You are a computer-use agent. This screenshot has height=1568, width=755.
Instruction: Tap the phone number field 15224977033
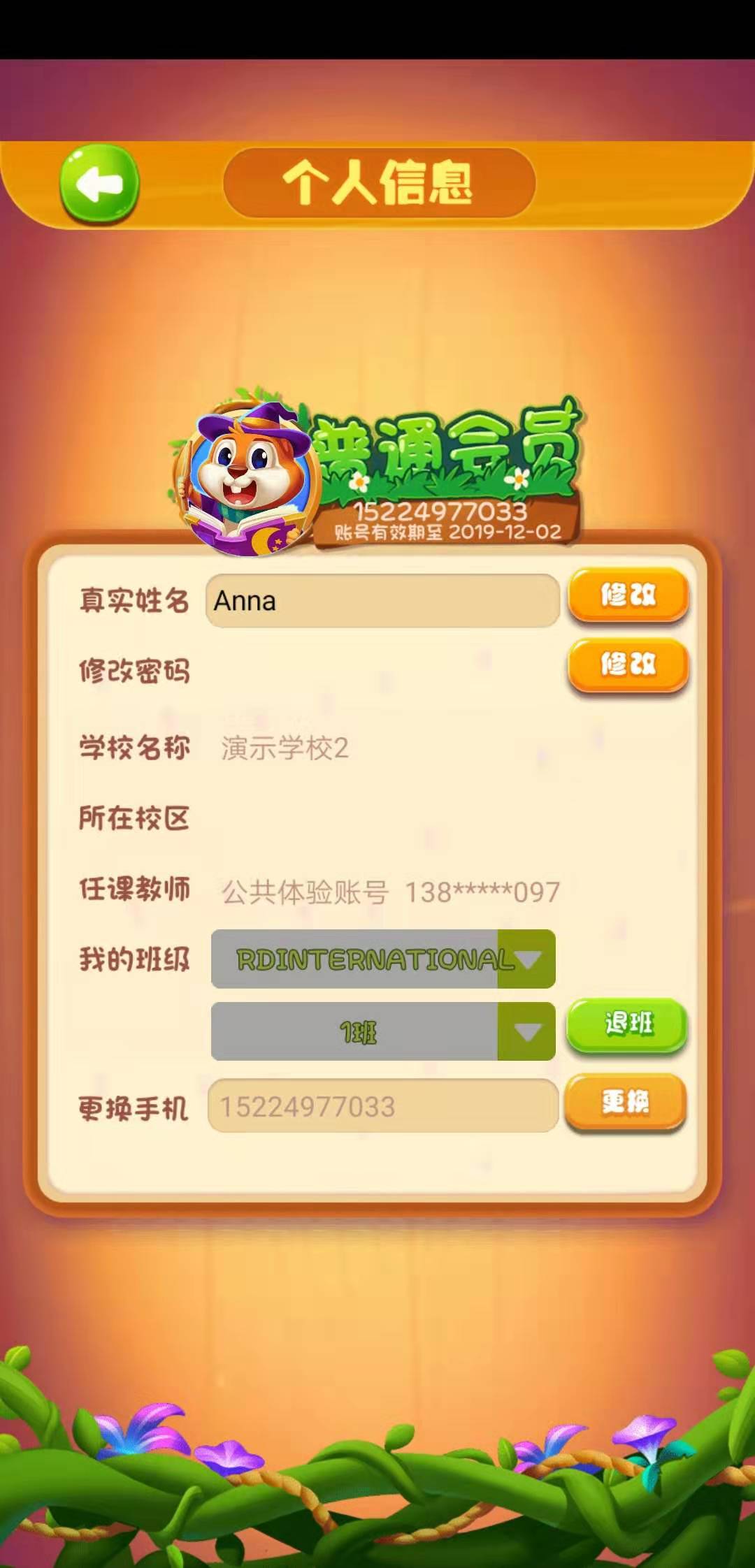coord(382,1106)
